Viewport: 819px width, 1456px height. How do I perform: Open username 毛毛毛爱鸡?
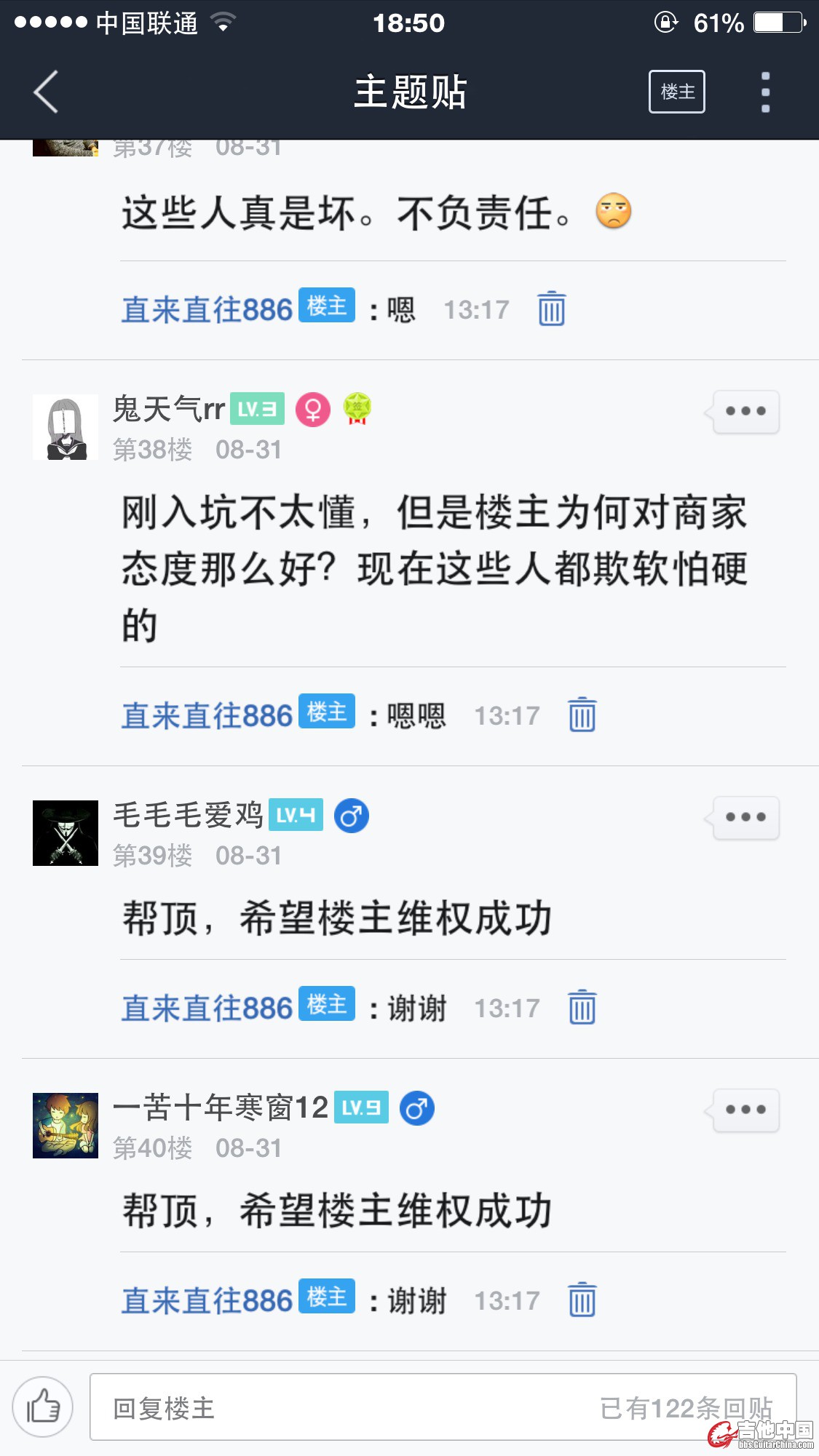188,816
